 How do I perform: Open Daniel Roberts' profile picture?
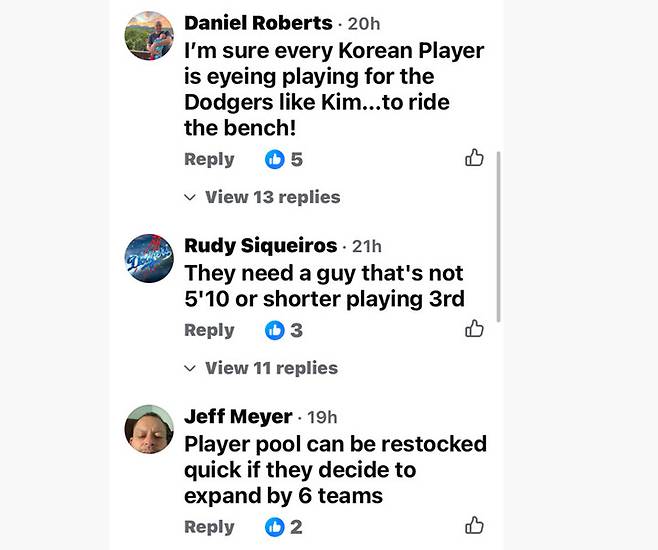point(150,36)
